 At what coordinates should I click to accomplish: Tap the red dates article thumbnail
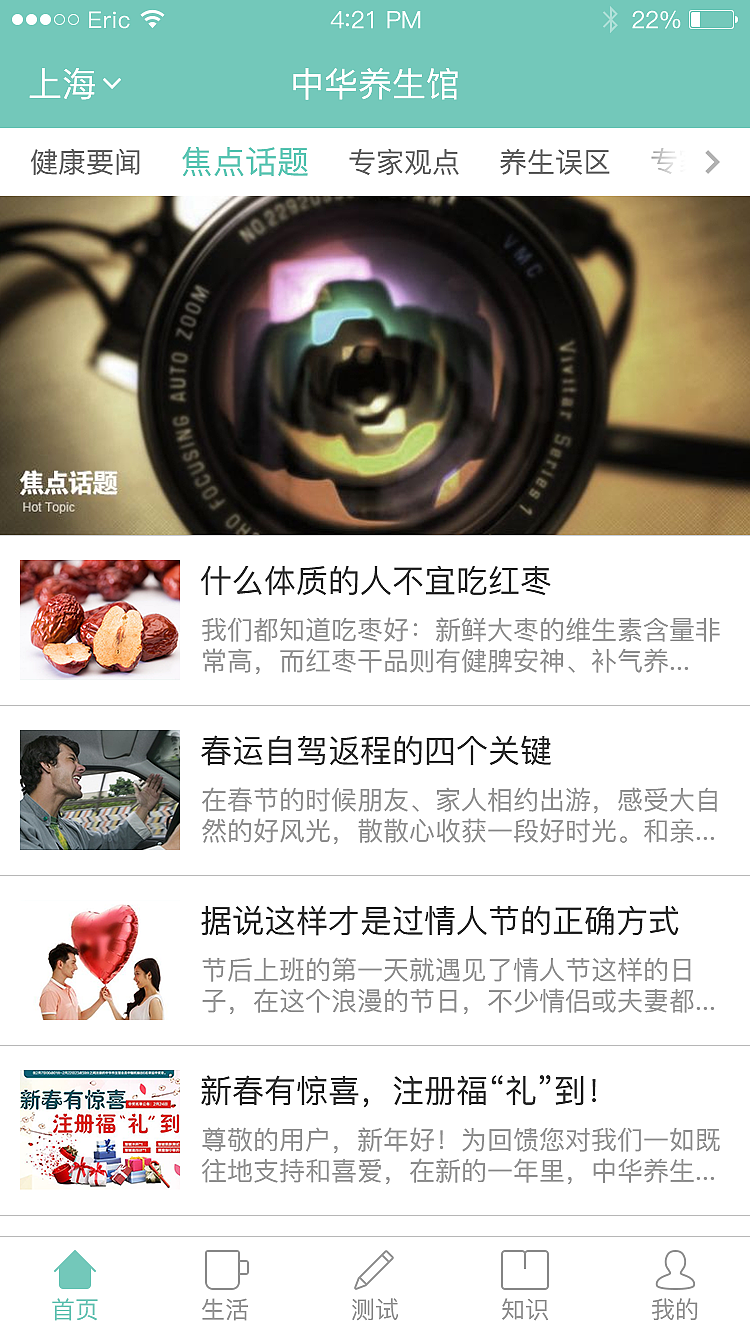[x=100, y=620]
